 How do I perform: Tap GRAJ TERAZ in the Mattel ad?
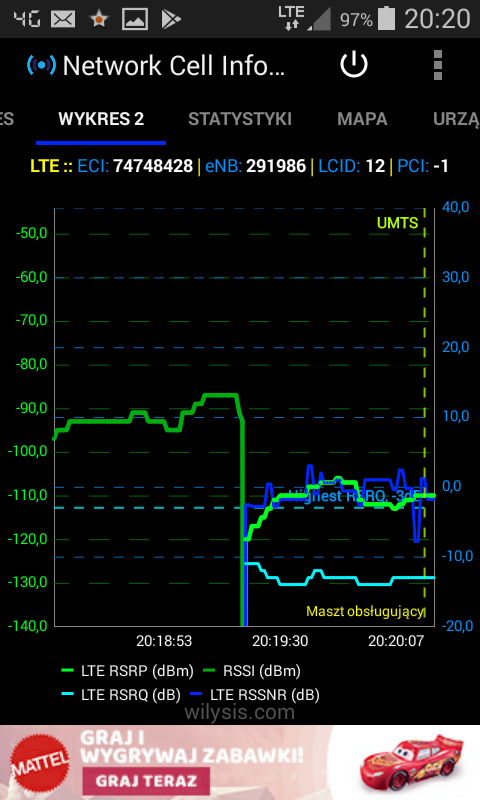coord(146,781)
